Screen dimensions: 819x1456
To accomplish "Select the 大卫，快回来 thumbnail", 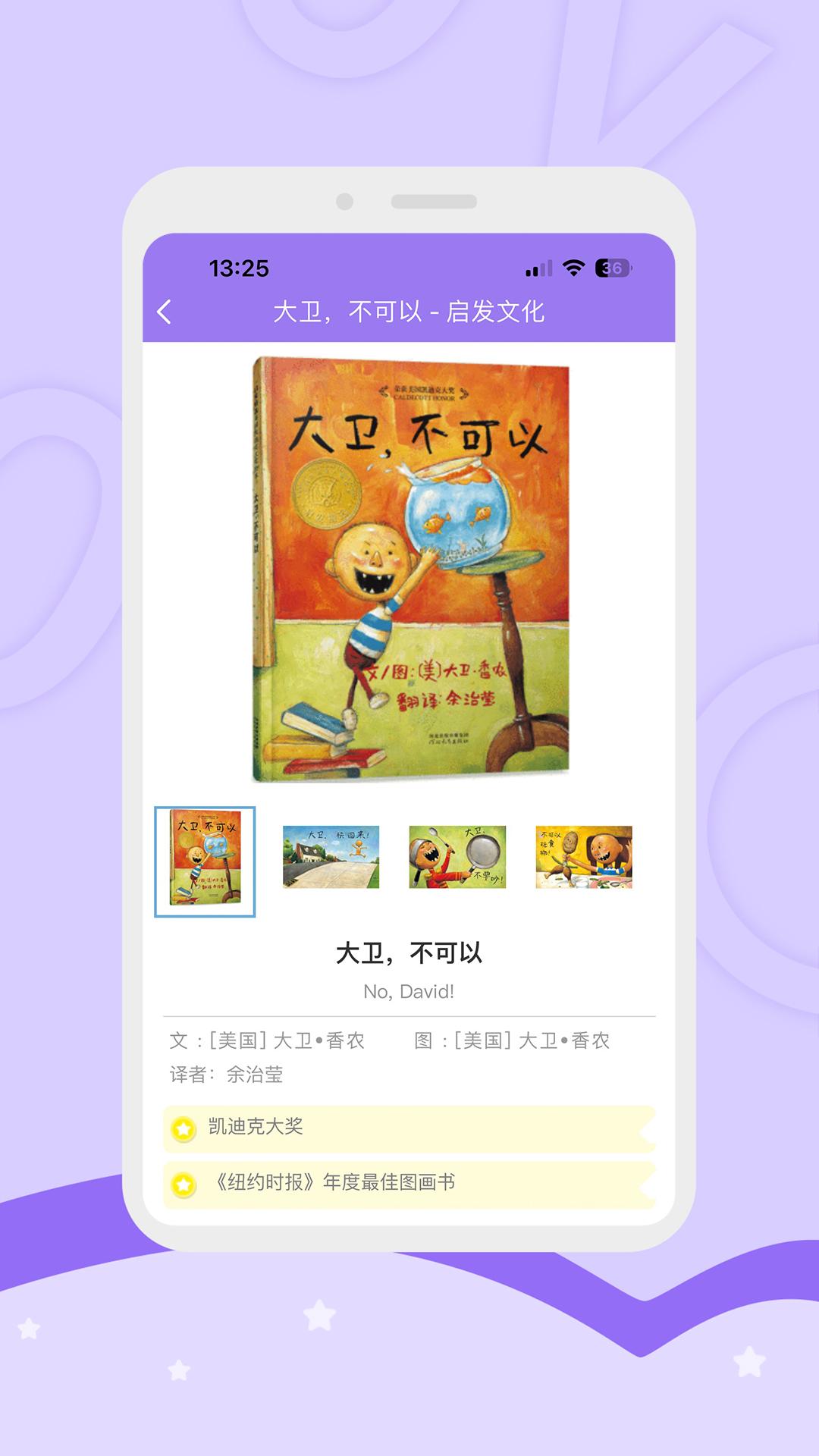I will tap(331, 858).
